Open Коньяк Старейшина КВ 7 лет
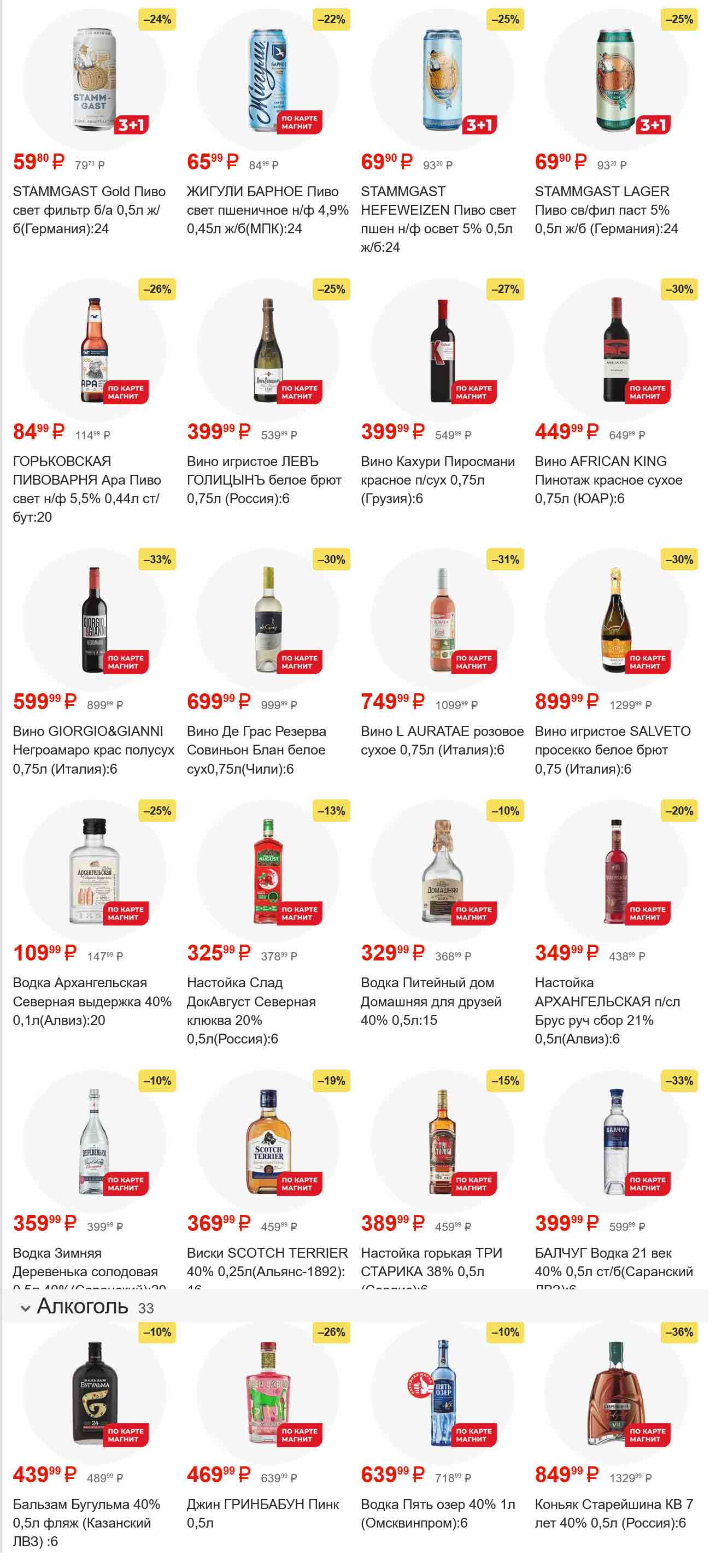This screenshot has height=1568, width=716. point(615,1394)
